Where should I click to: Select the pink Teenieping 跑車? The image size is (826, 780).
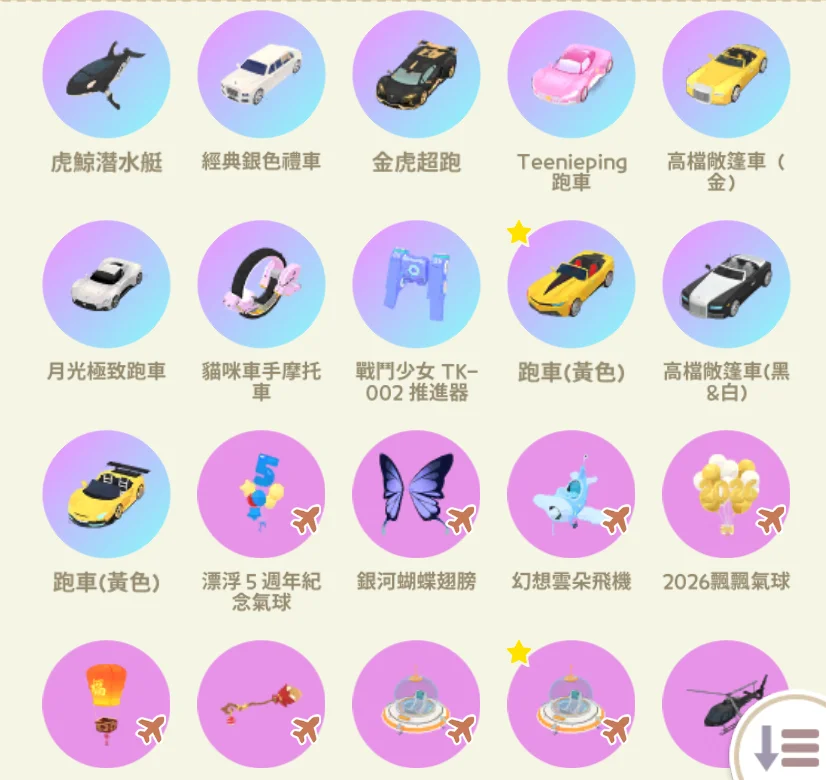click(571, 74)
